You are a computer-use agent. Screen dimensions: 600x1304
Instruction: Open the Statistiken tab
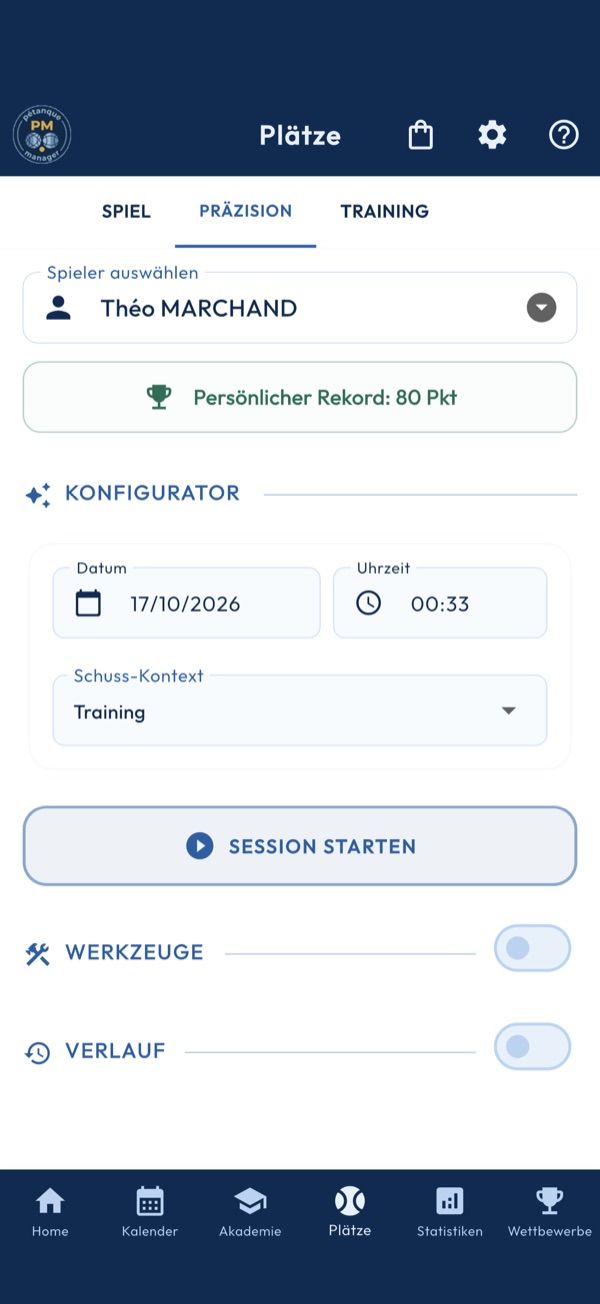[x=450, y=1213]
